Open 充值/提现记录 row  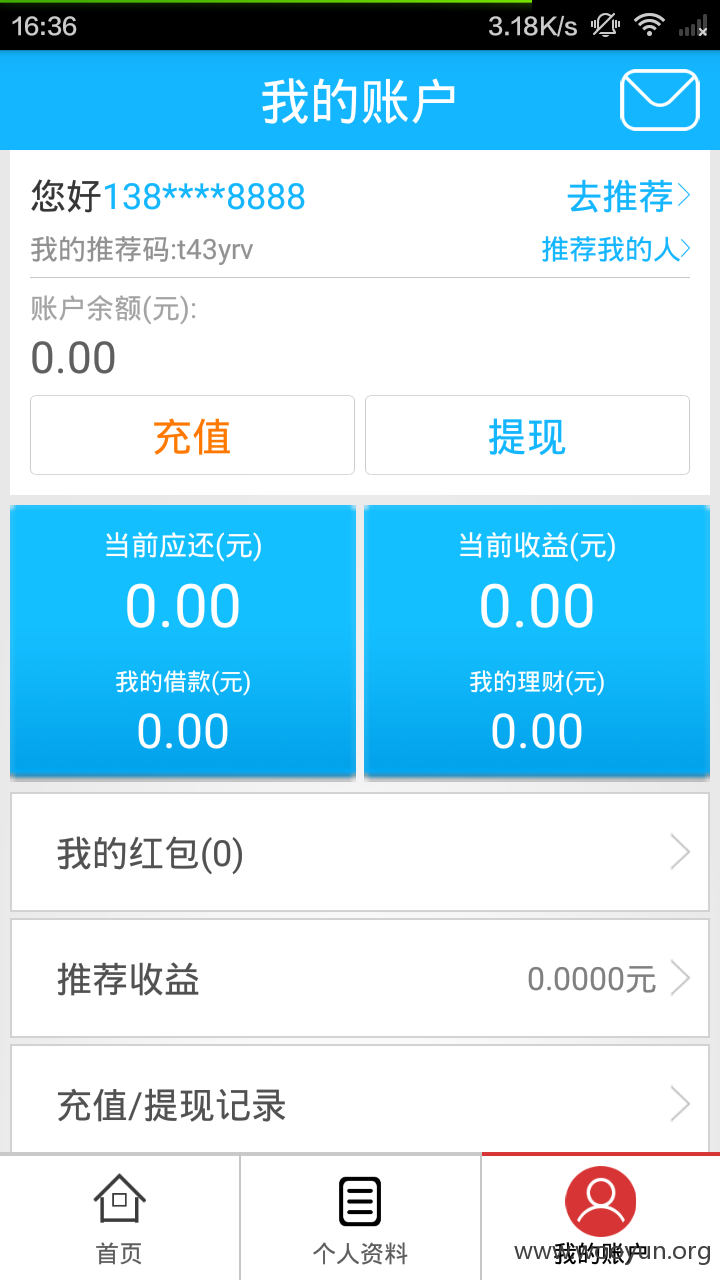tap(360, 1100)
